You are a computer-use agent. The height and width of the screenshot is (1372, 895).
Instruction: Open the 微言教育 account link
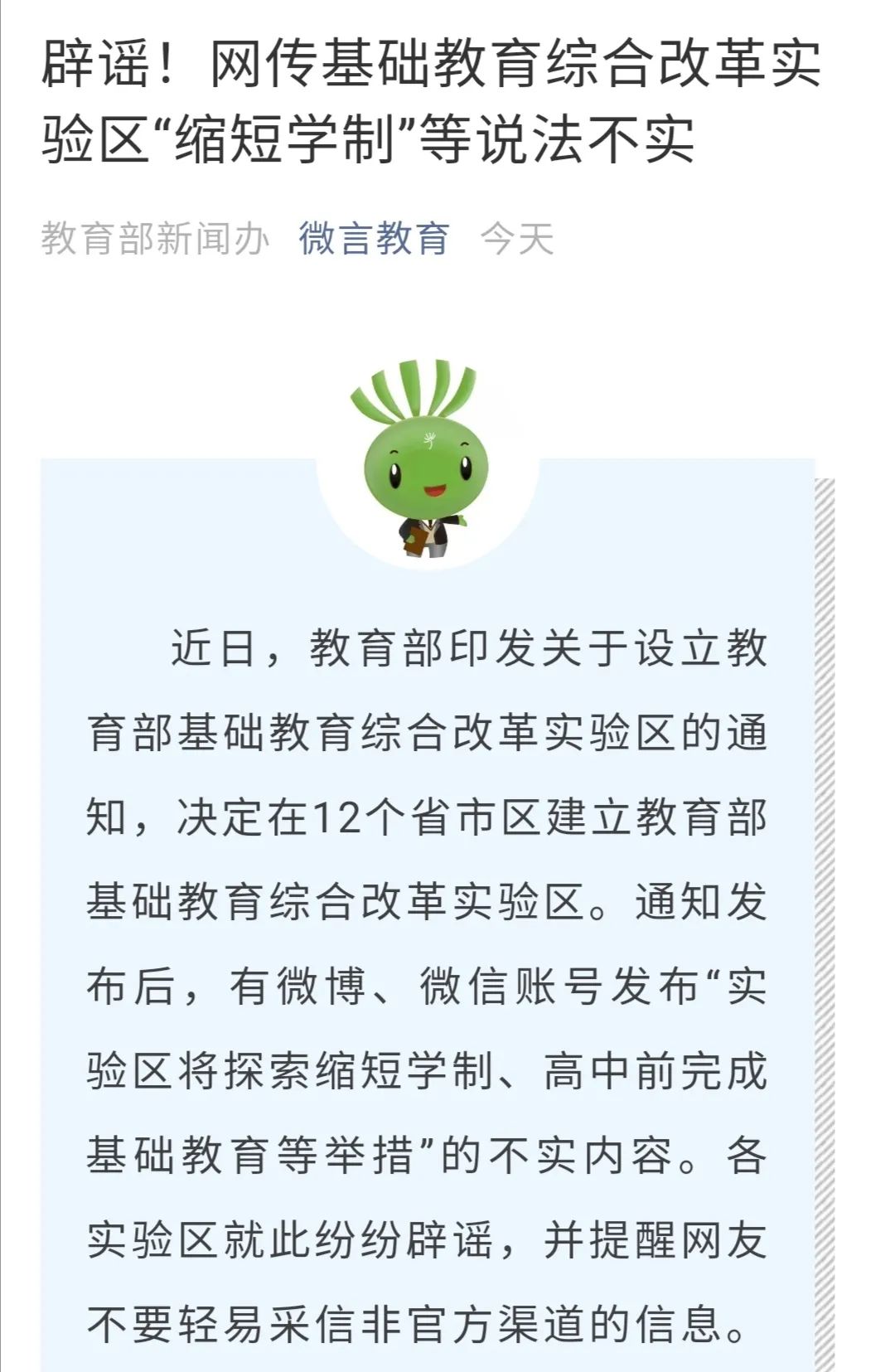click(374, 239)
